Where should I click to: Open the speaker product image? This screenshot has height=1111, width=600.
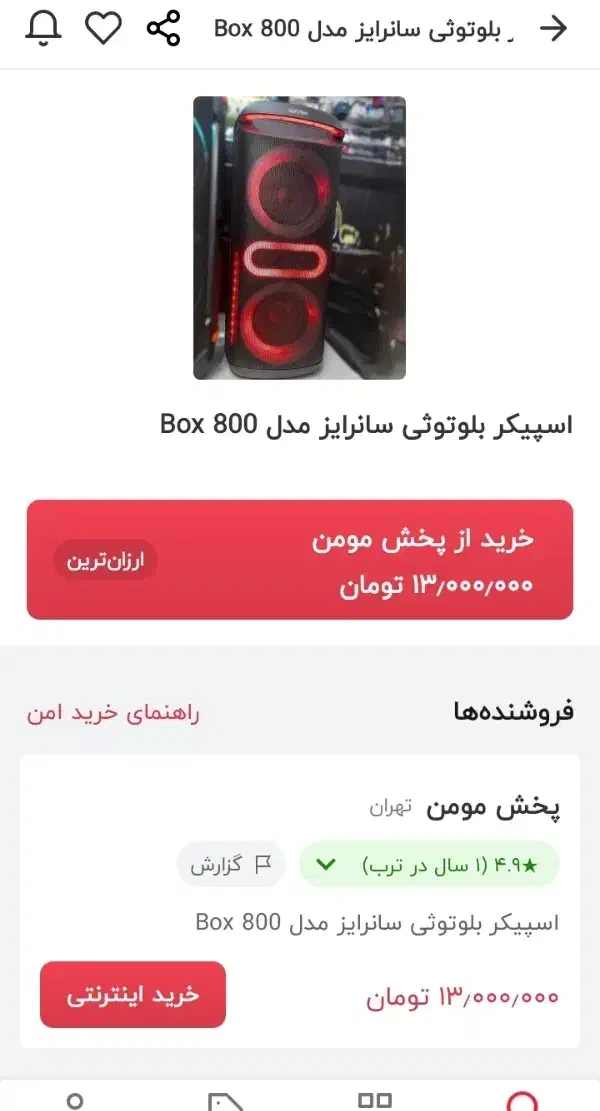point(299,238)
